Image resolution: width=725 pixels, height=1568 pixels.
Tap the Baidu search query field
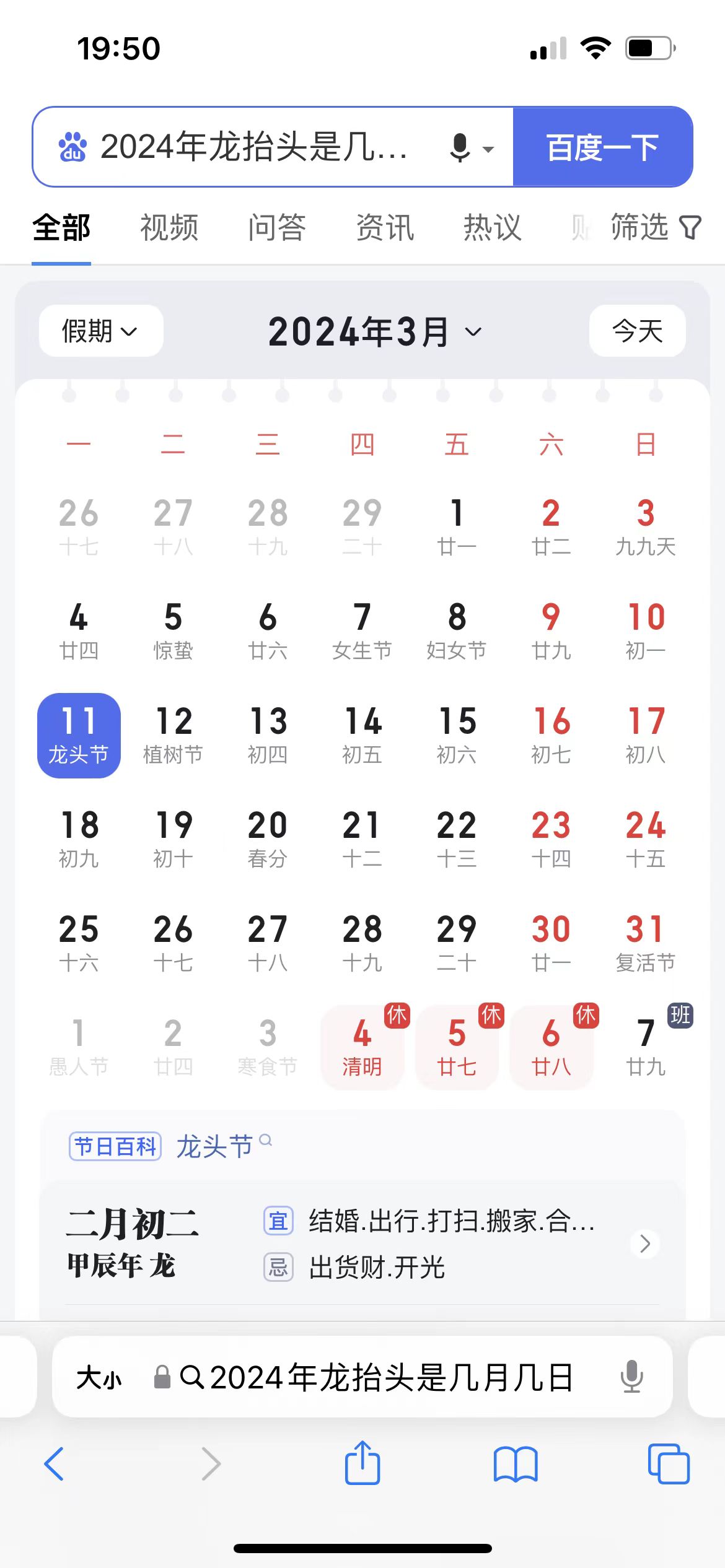pyautogui.click(x=254, y=147)
